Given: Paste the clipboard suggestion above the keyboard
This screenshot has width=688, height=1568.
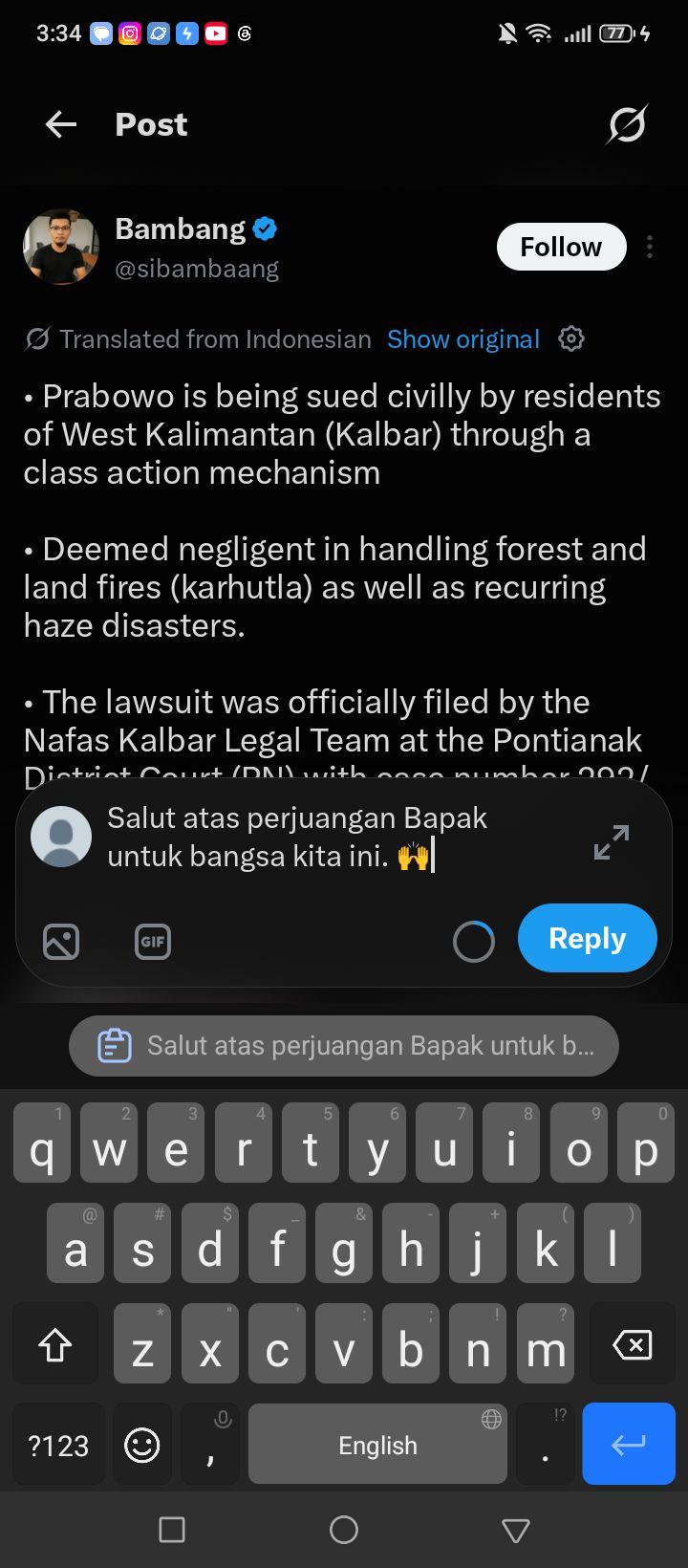Looking at the screenshot, I should tap(344, 1046).
